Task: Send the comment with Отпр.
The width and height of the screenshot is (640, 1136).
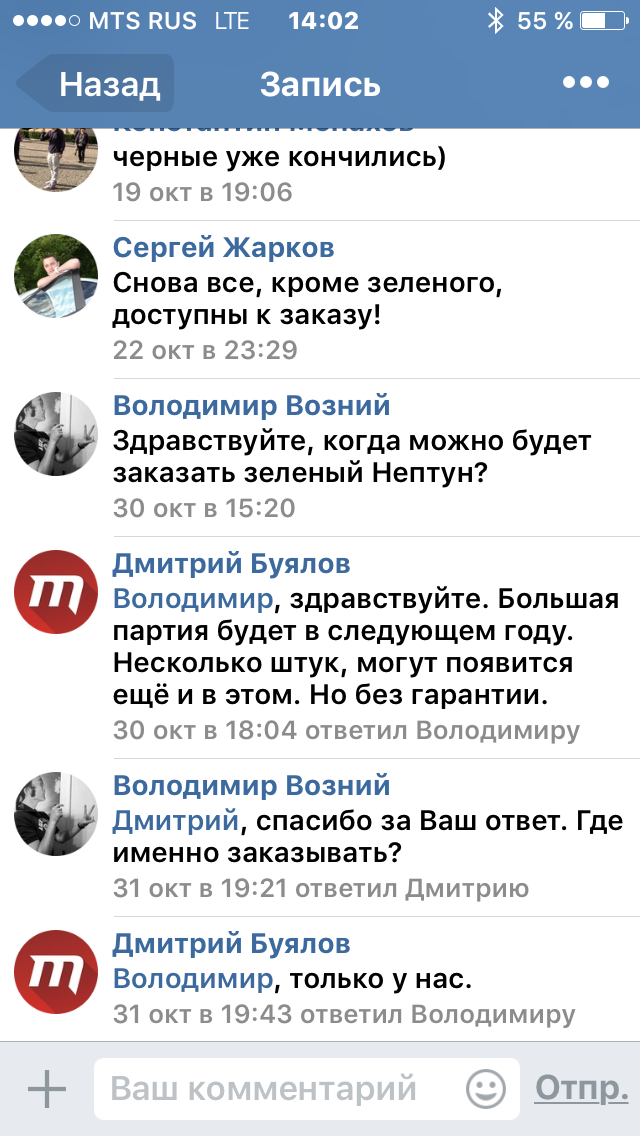Action: (581, 1088)
